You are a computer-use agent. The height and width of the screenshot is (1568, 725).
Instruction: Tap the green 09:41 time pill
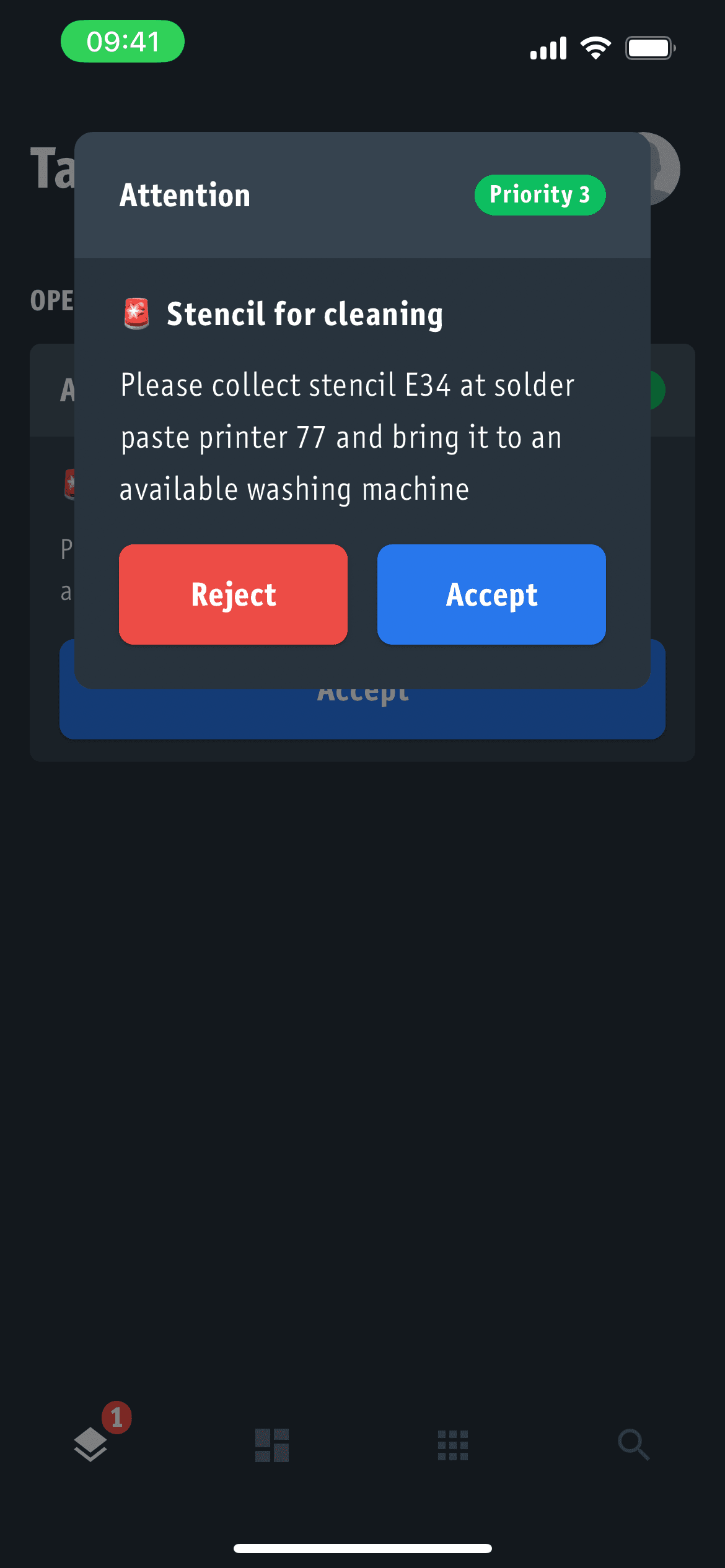click(122, 41)
